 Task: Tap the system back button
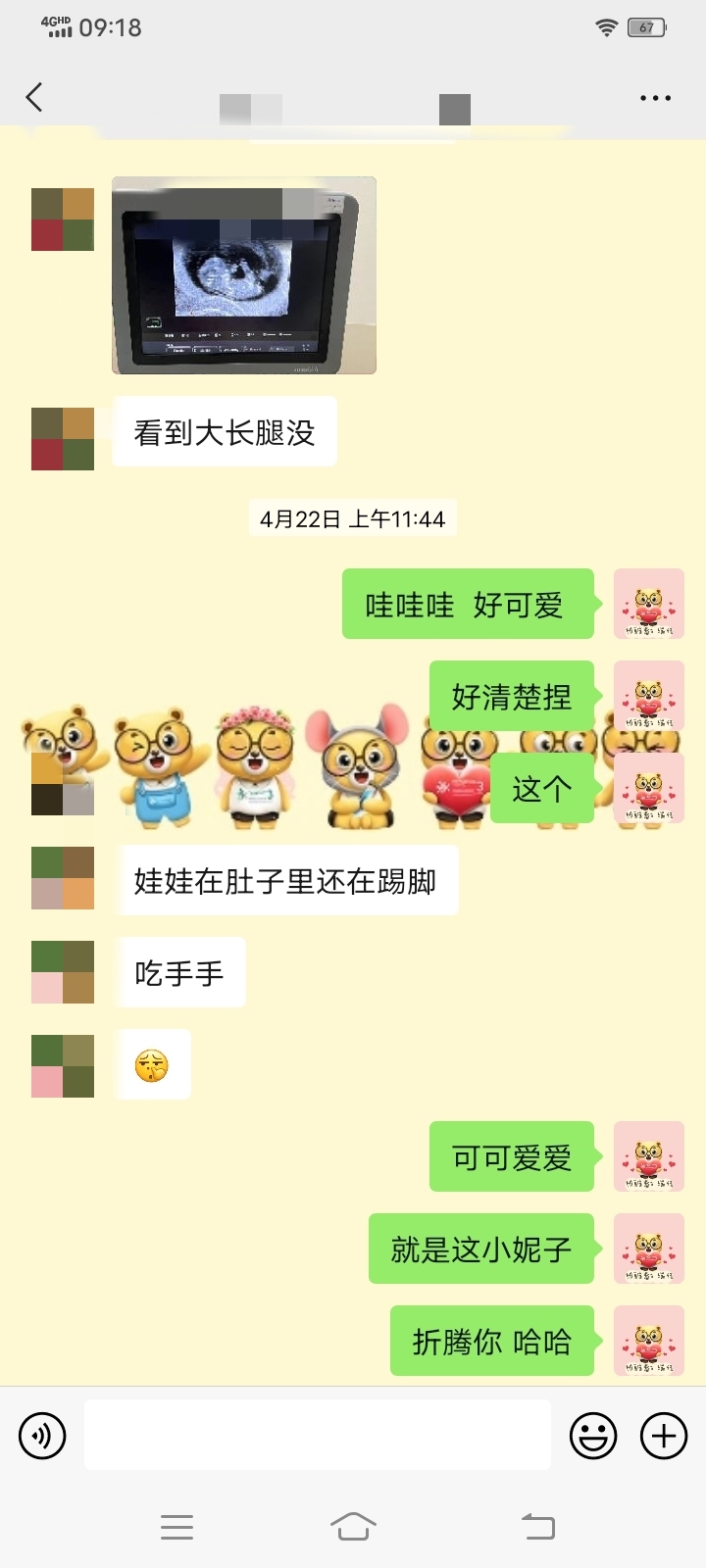click(x=537, y=1526)
